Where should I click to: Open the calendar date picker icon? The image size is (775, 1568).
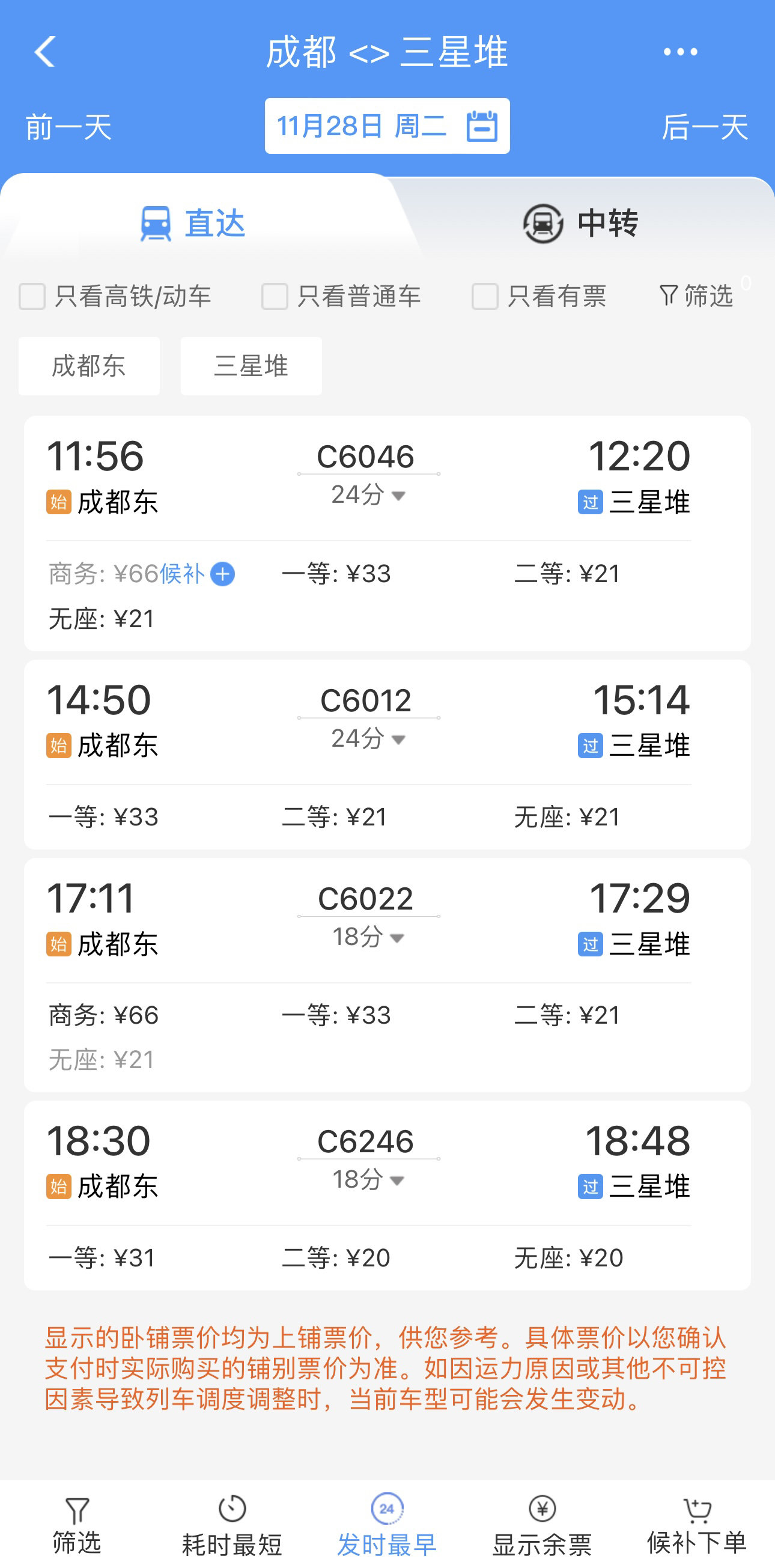coord(481,126)
